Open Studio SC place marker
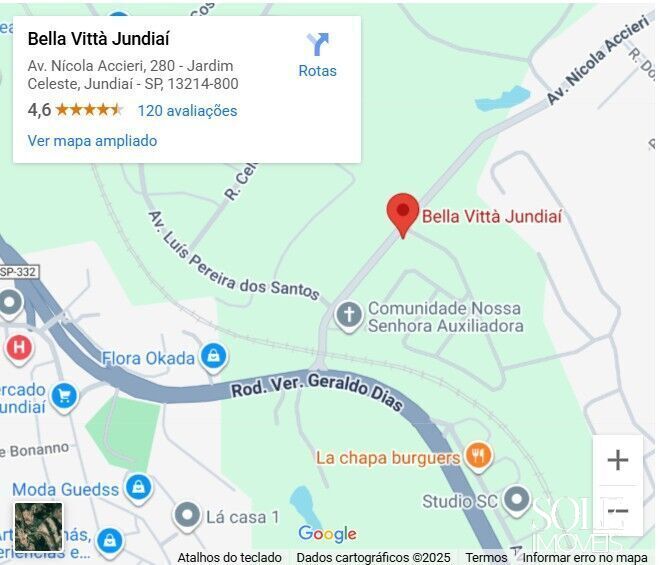660x565 pixels. click(x=516, y=499)
